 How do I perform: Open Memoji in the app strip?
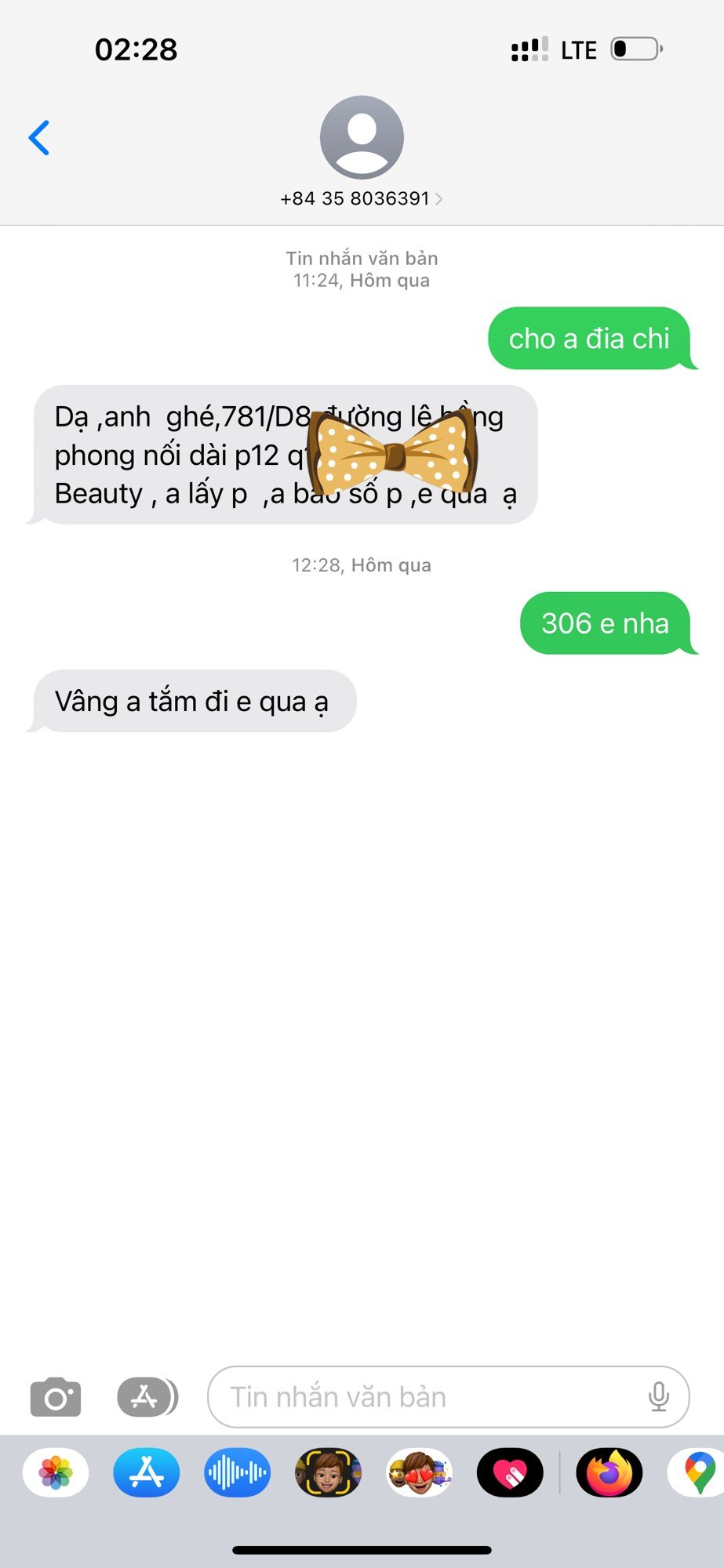coord(328,1472)
